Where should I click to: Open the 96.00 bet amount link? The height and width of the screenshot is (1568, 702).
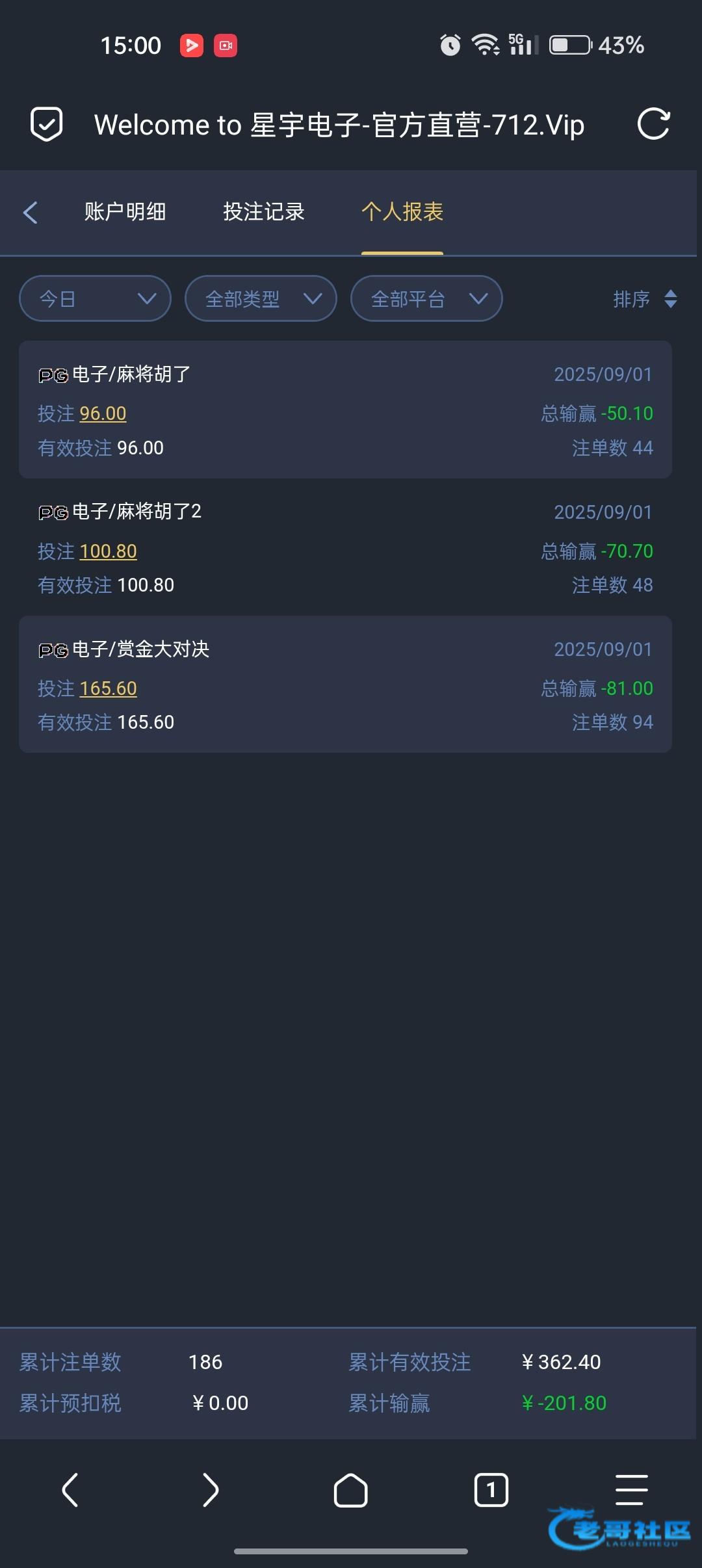click(x=103, y=413)
